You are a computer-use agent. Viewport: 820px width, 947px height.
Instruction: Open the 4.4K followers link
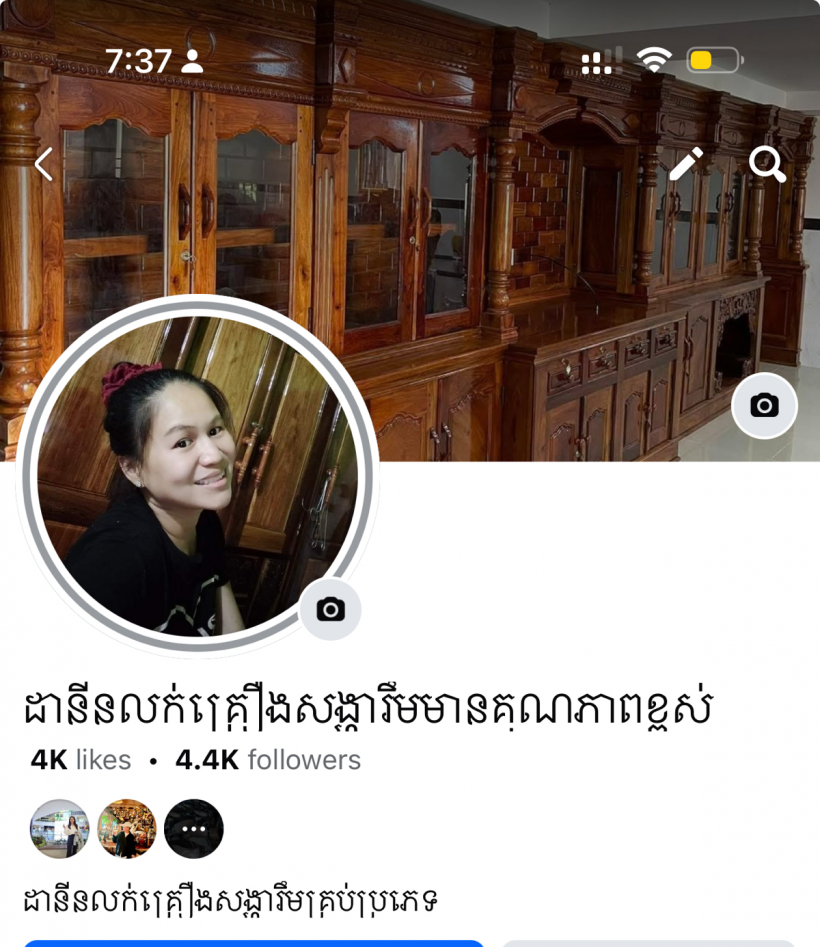(x=266, y=760)
